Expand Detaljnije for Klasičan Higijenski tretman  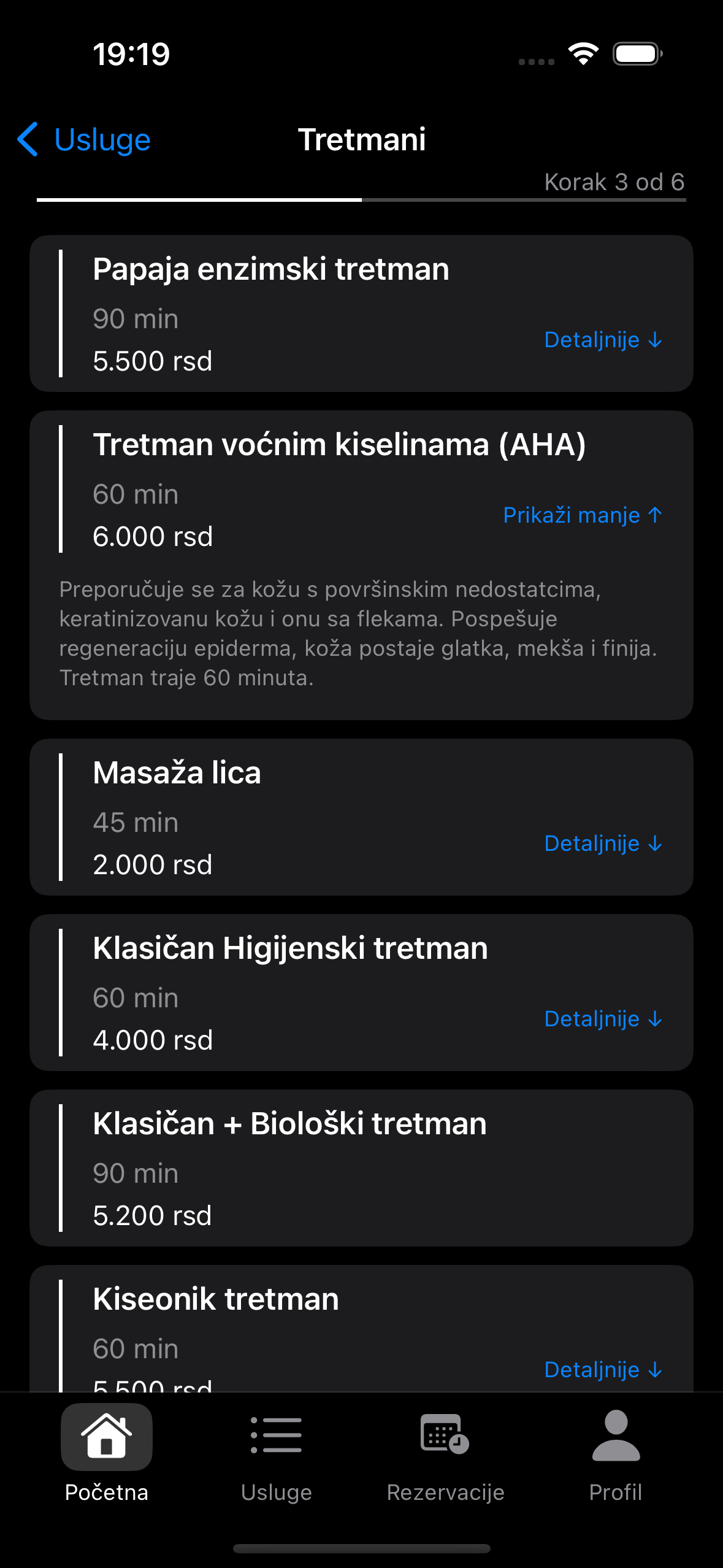coord(603,1019)
